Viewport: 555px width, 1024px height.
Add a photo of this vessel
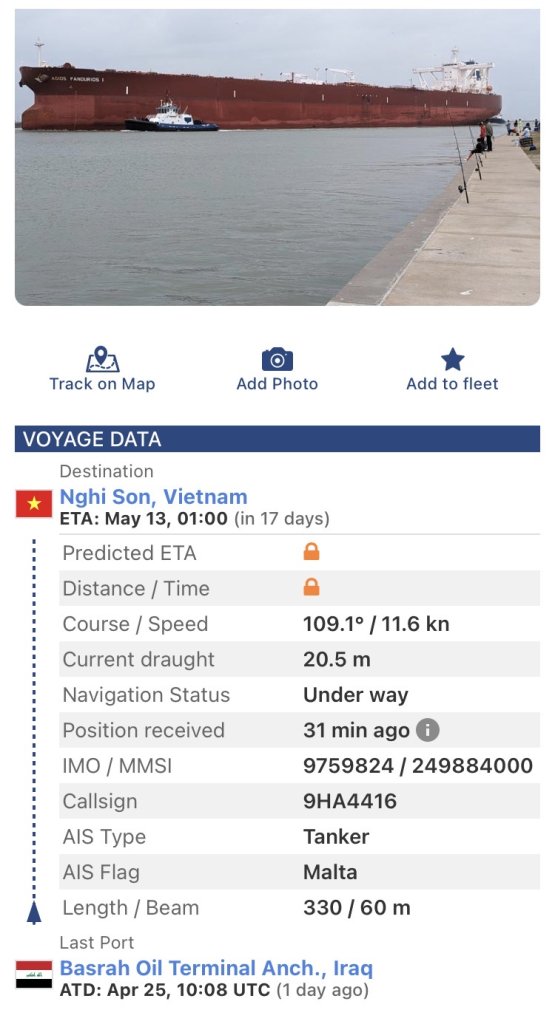tap(277, 370)
